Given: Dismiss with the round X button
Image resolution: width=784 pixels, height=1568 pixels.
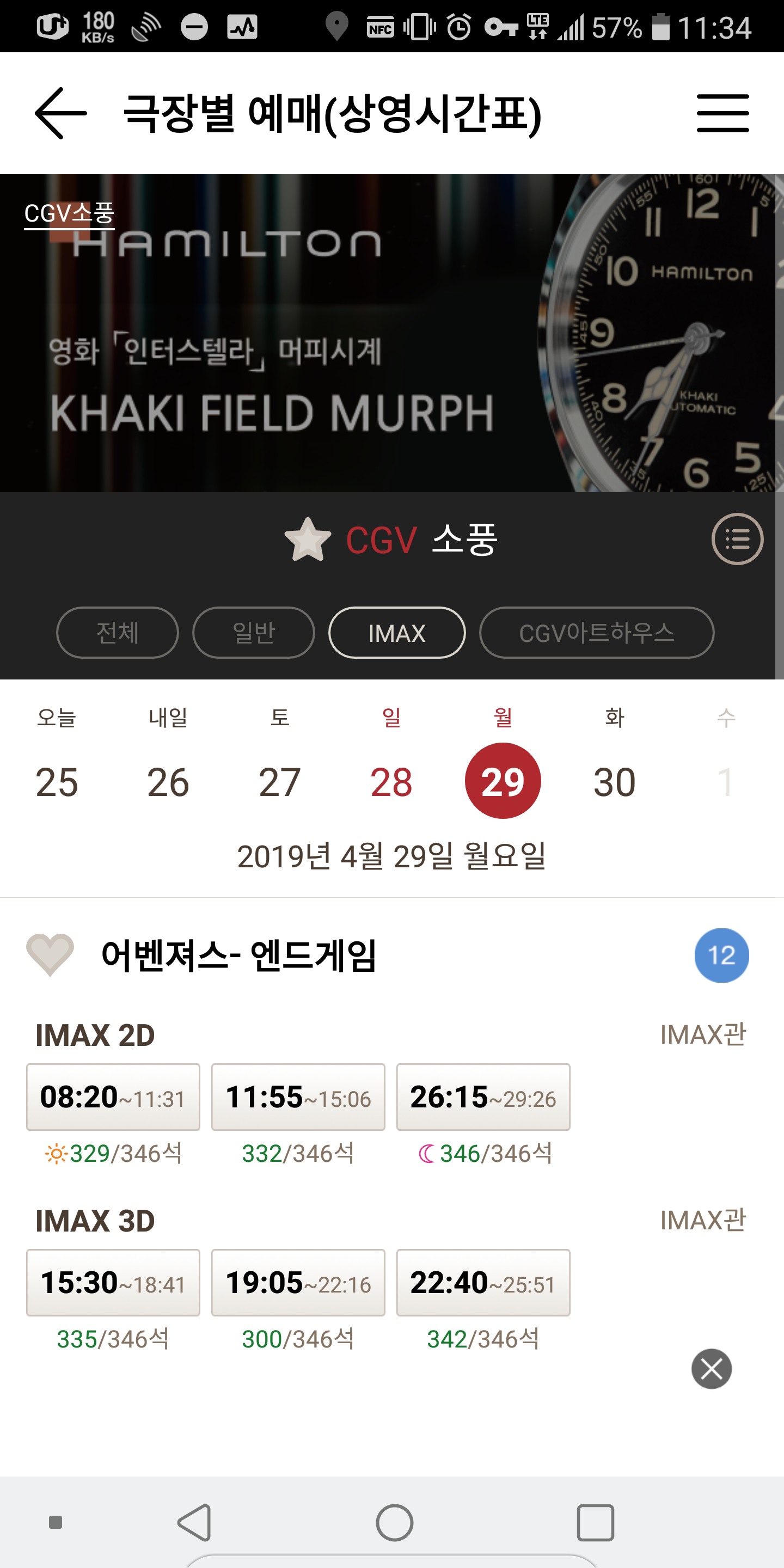Looking at the screenshot, I should 711,1369.
